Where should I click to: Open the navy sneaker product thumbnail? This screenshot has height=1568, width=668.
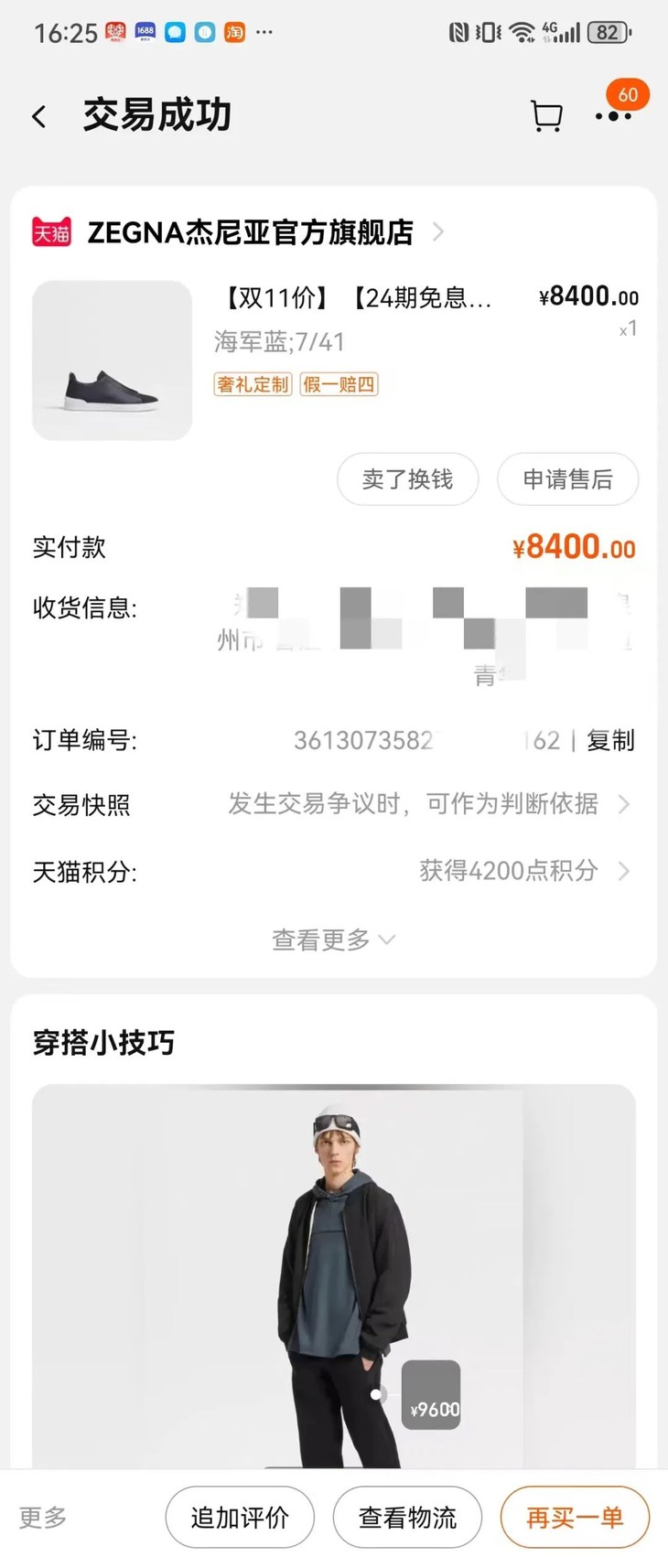tap(111, 360)
